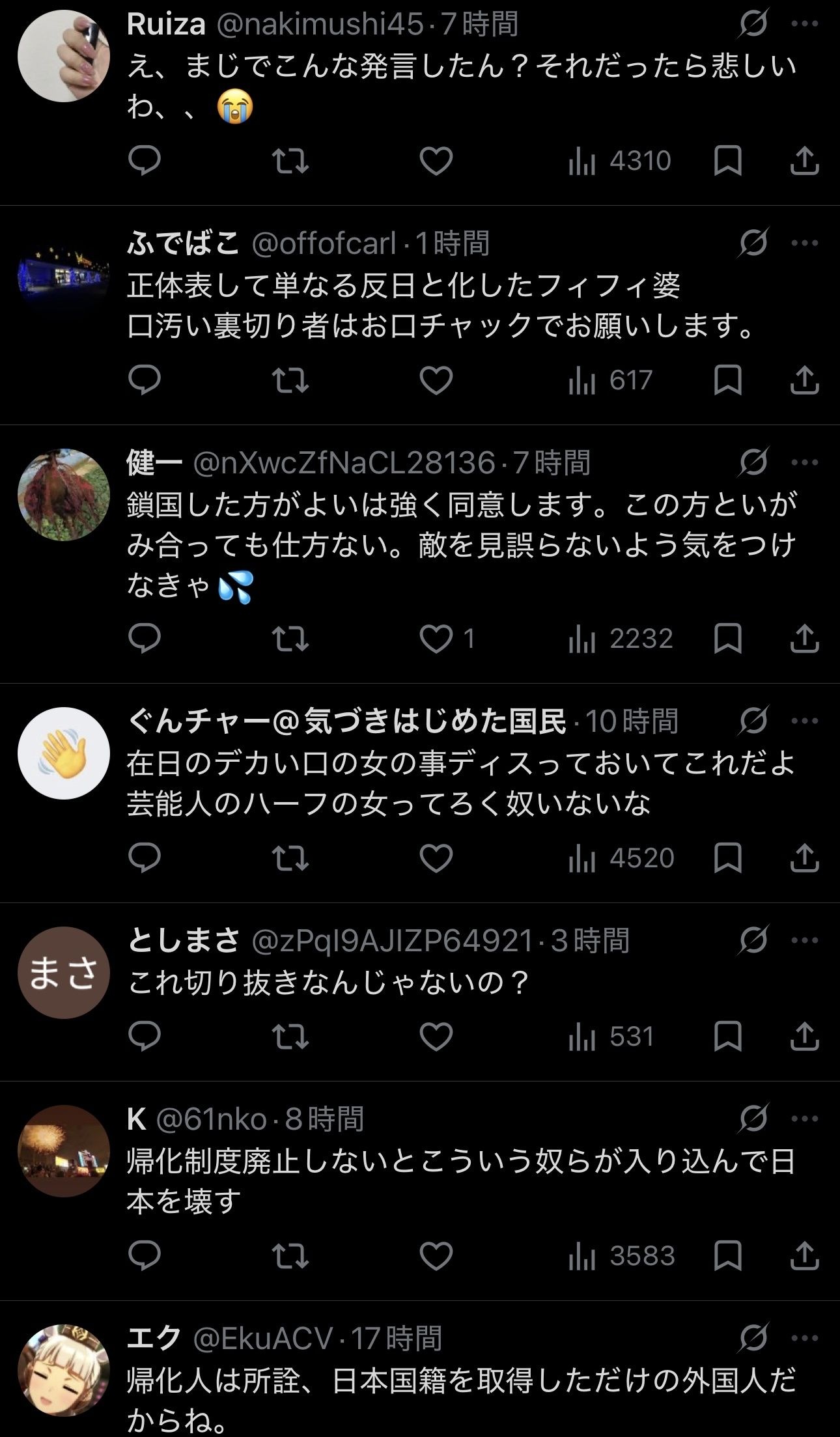Open the overflow menu on ぐんチャー's post
This screenshot has width=840, height=1437.
pos(805,721)
